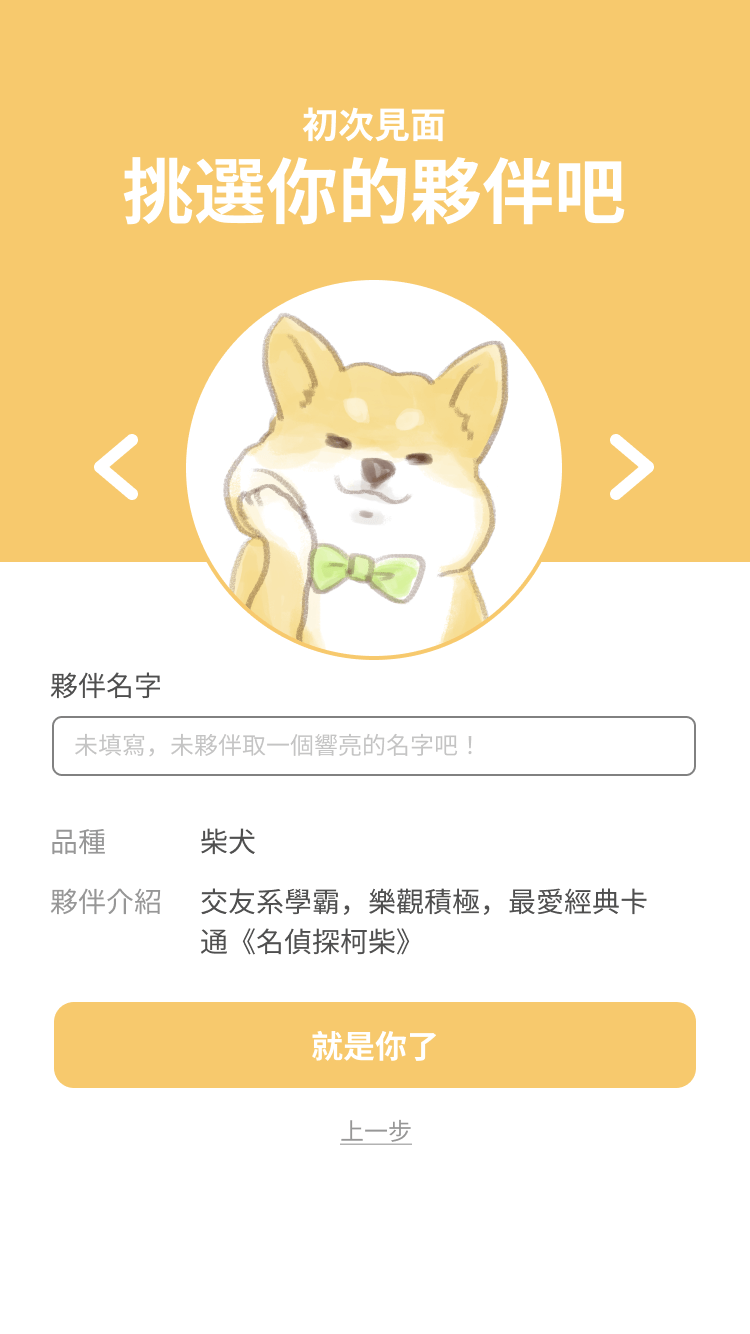Confirm partner with 就是你了 button
The height and width of the screenshot is (1334, 750).
(375, 1045)
